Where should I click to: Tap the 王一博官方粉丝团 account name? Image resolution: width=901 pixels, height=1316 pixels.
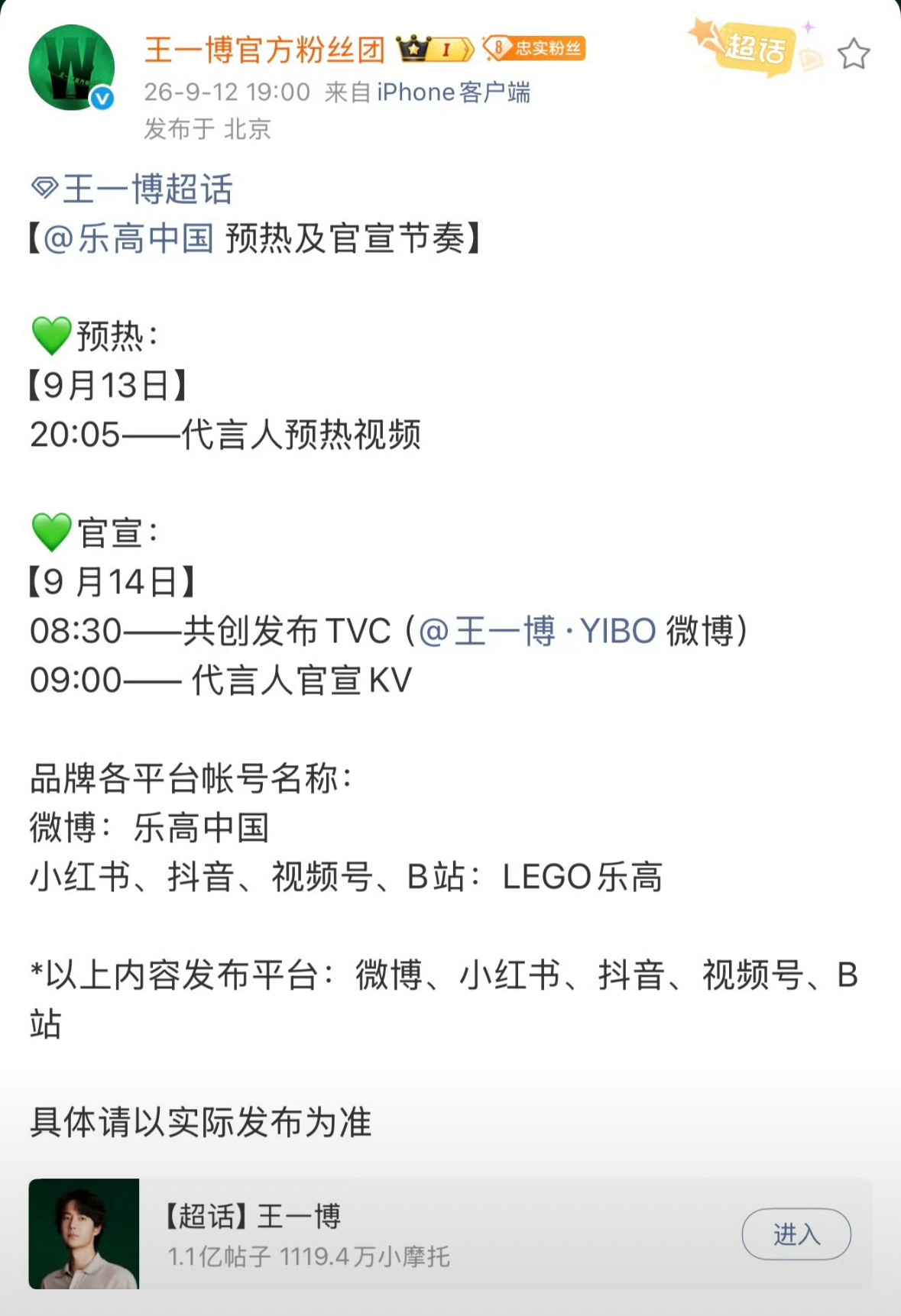(x=264, y=50)
